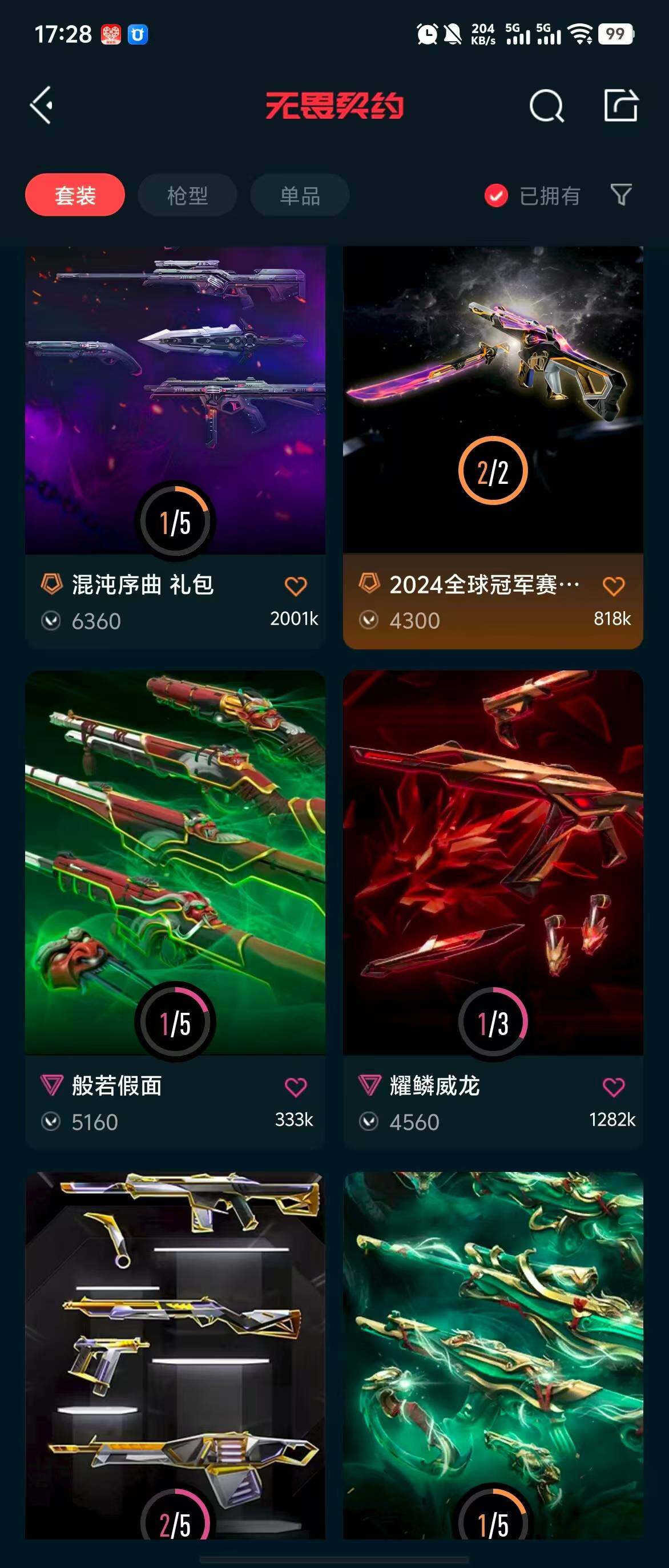
Task: Switch to the 枪型 tab
Action: tap(187, 195)
